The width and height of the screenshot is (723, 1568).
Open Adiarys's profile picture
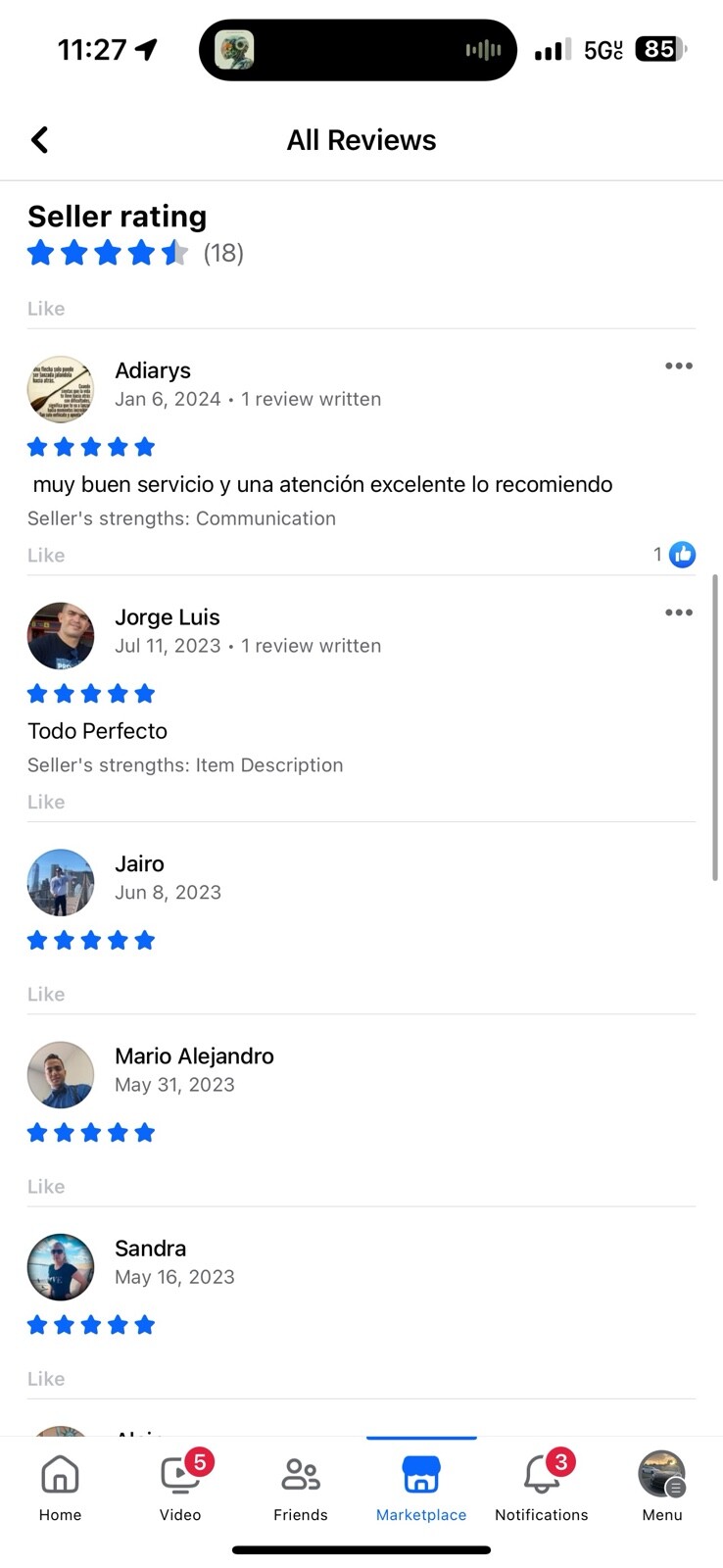61,389
